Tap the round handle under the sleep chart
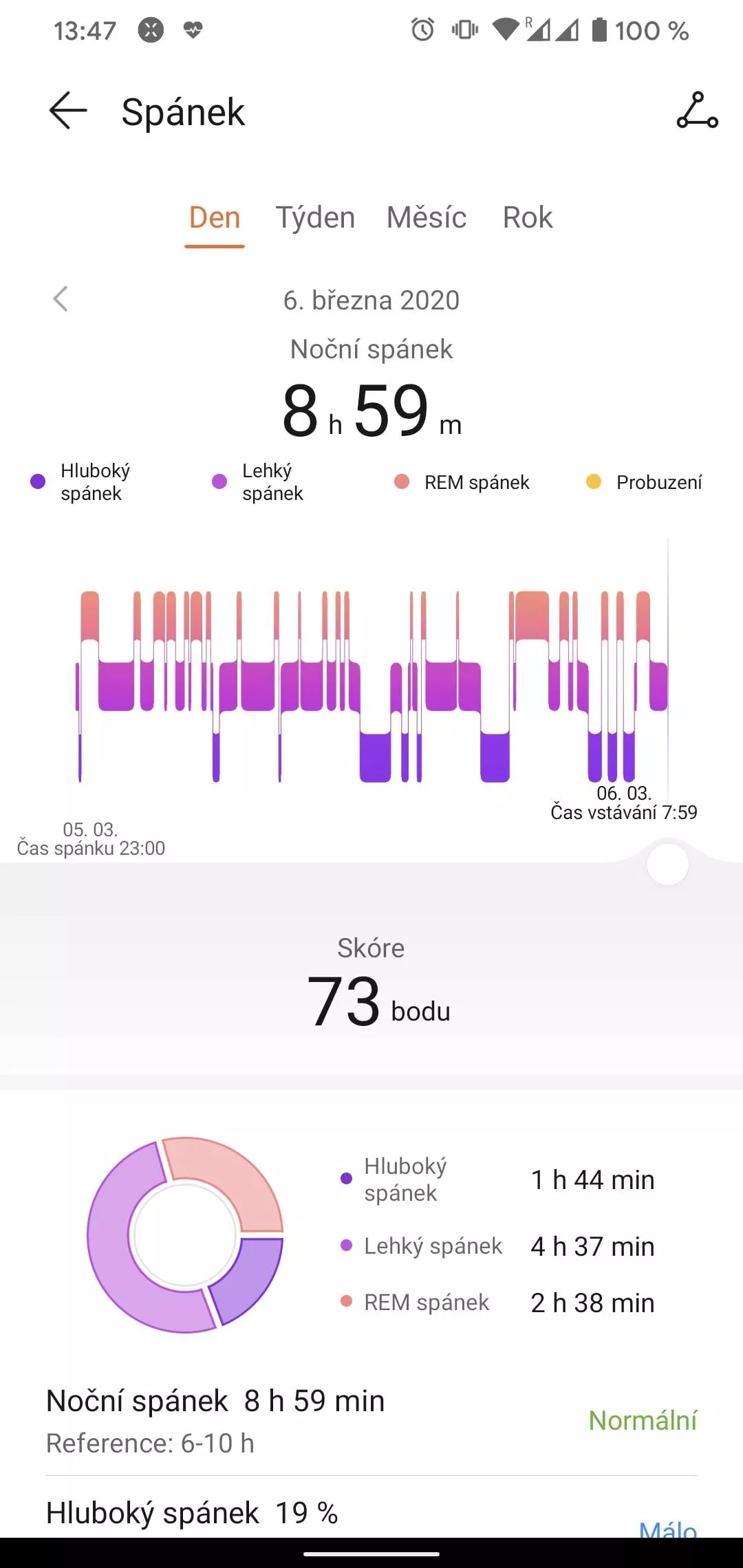This screenshot has width=743, height=1568. [667, 864]
